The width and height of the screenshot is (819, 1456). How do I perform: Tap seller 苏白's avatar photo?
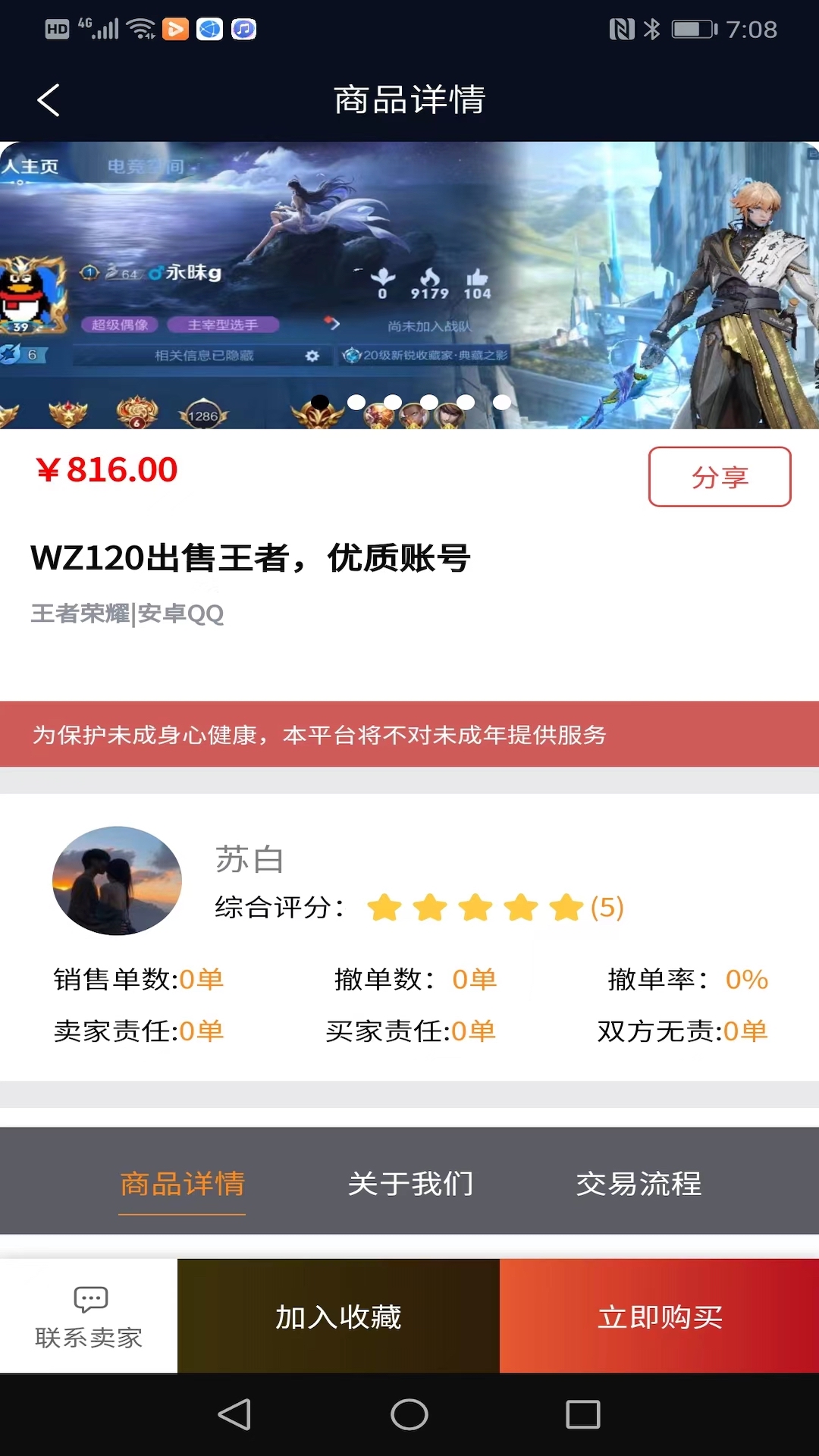[x=116, y=880]
